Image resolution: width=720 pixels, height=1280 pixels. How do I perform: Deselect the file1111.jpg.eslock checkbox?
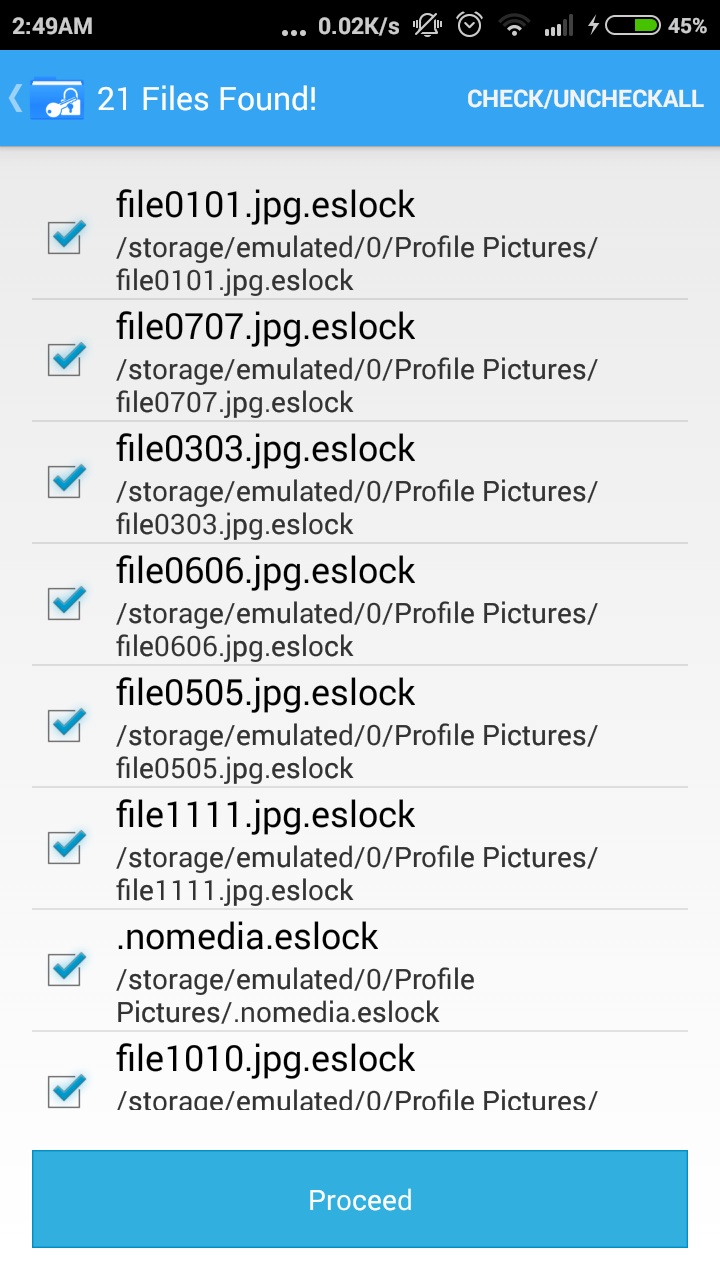[x=66, y=847]
